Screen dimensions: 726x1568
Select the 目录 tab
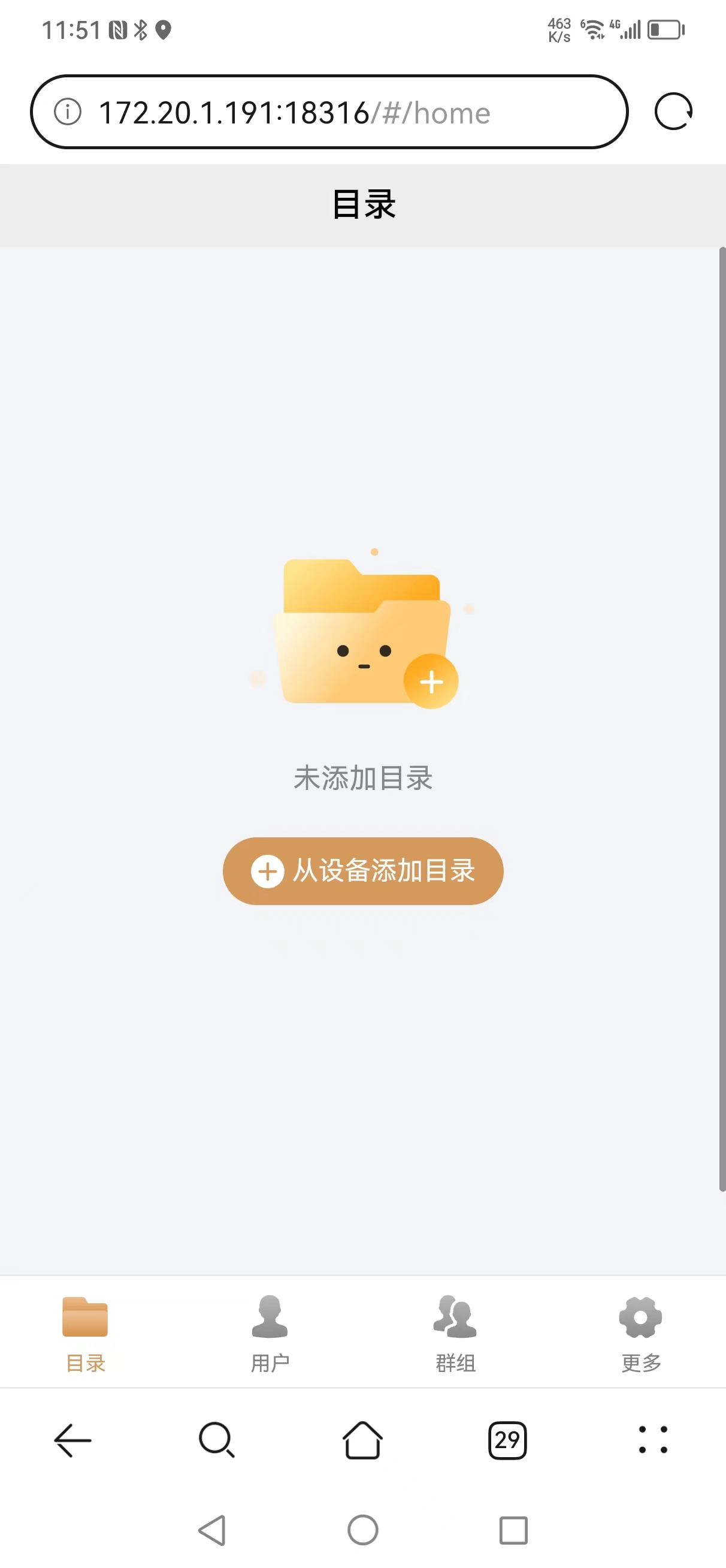point(85,1333)
